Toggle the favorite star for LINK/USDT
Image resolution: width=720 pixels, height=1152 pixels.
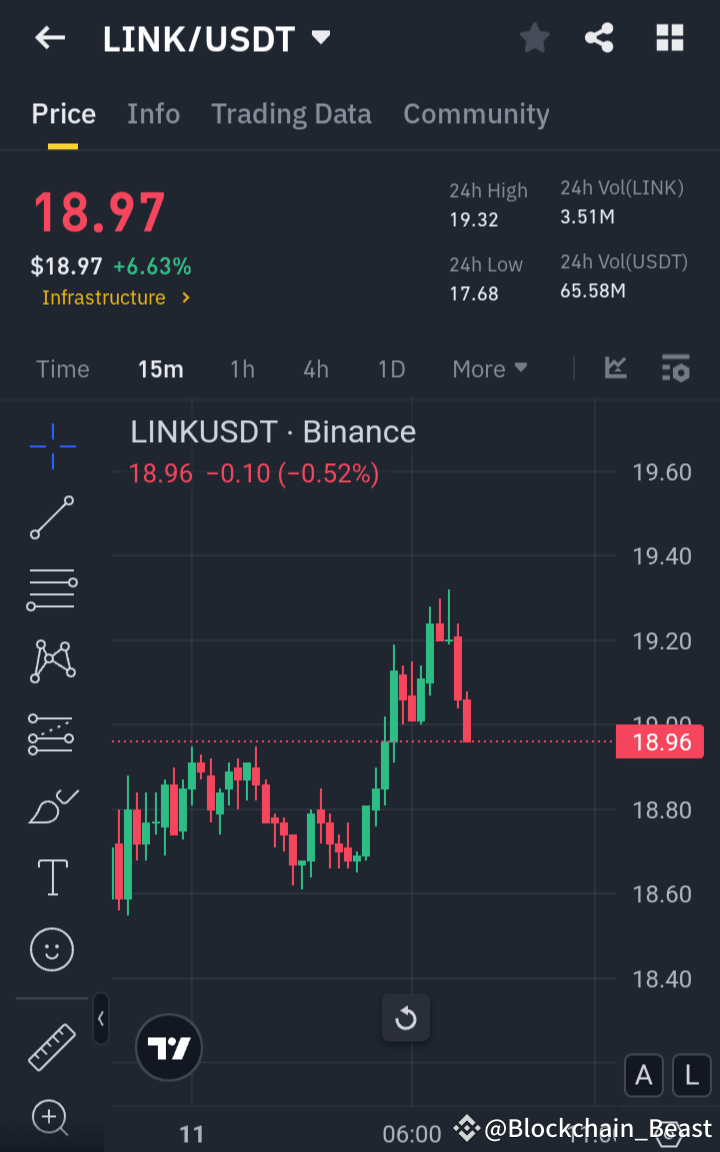[534, 37]
